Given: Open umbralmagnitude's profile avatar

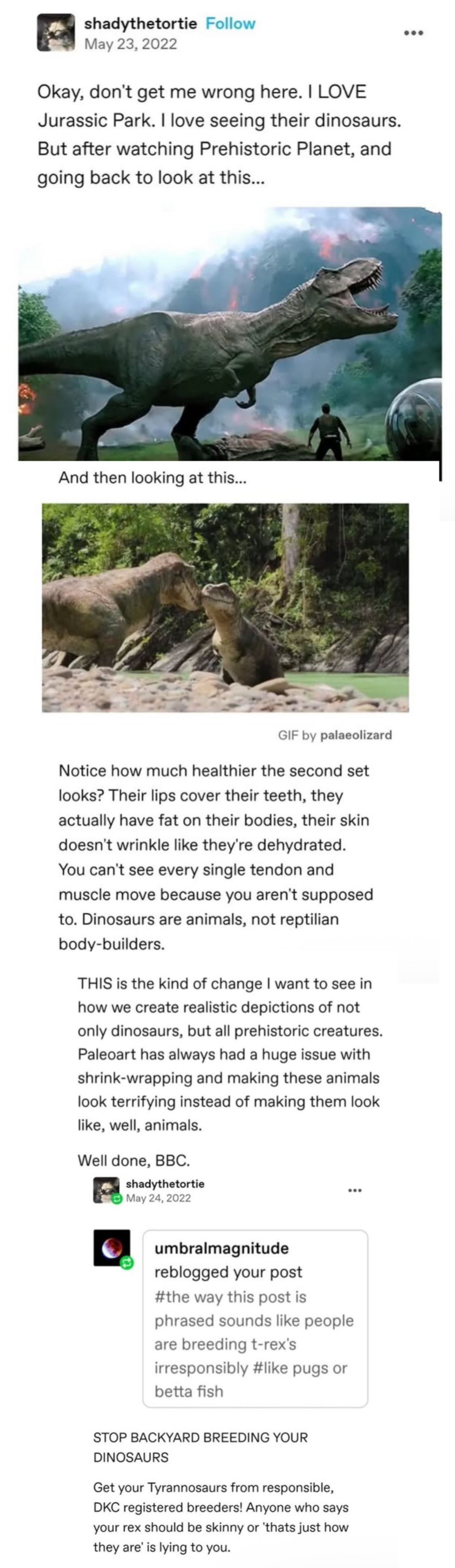Looking at the screenshot, I should tap(112, 1248).
